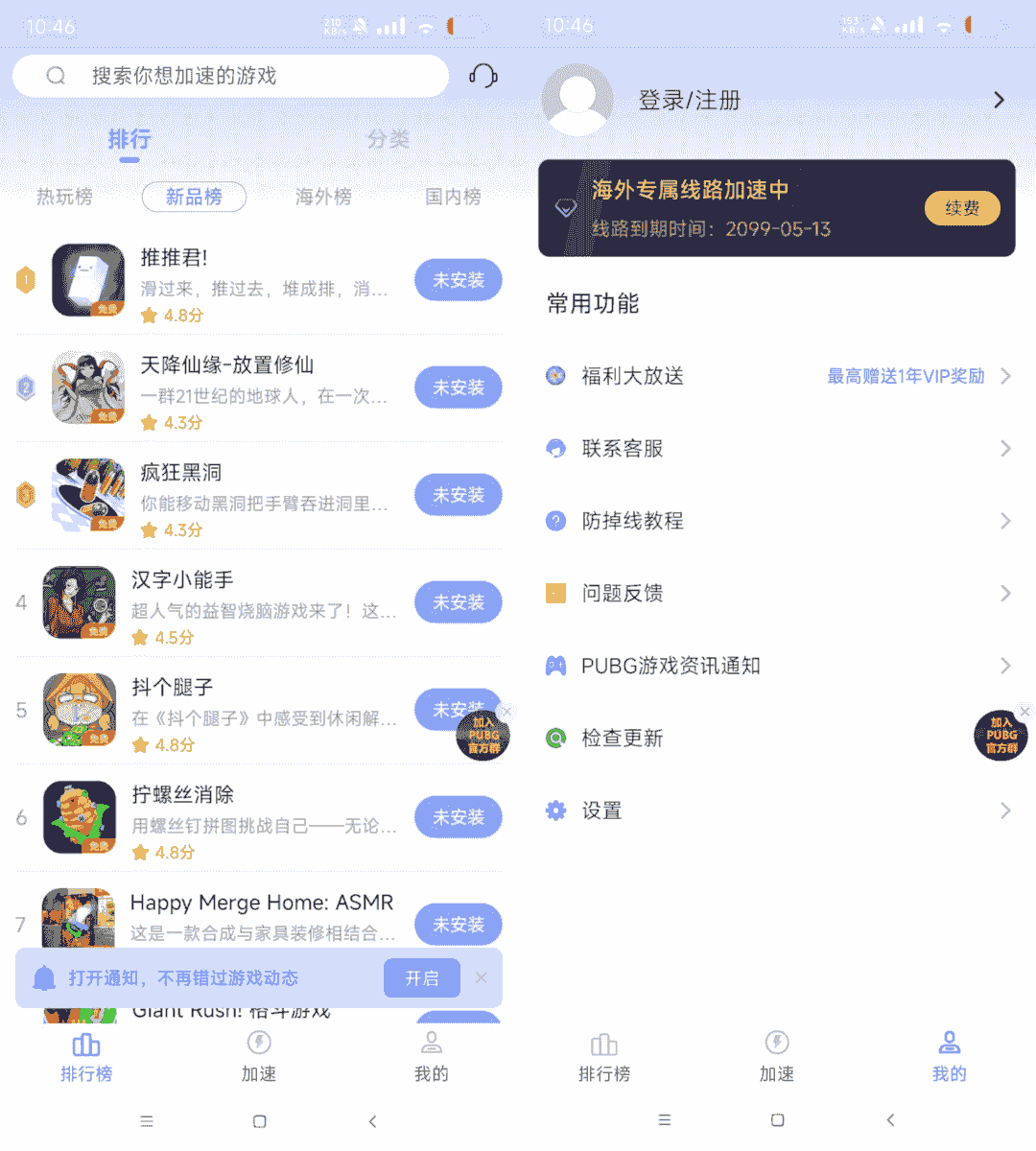This screenshot has width=1036, height=1151.
Task: Tap 未安装 next to 推推君!
Action: tap(458, 280)
